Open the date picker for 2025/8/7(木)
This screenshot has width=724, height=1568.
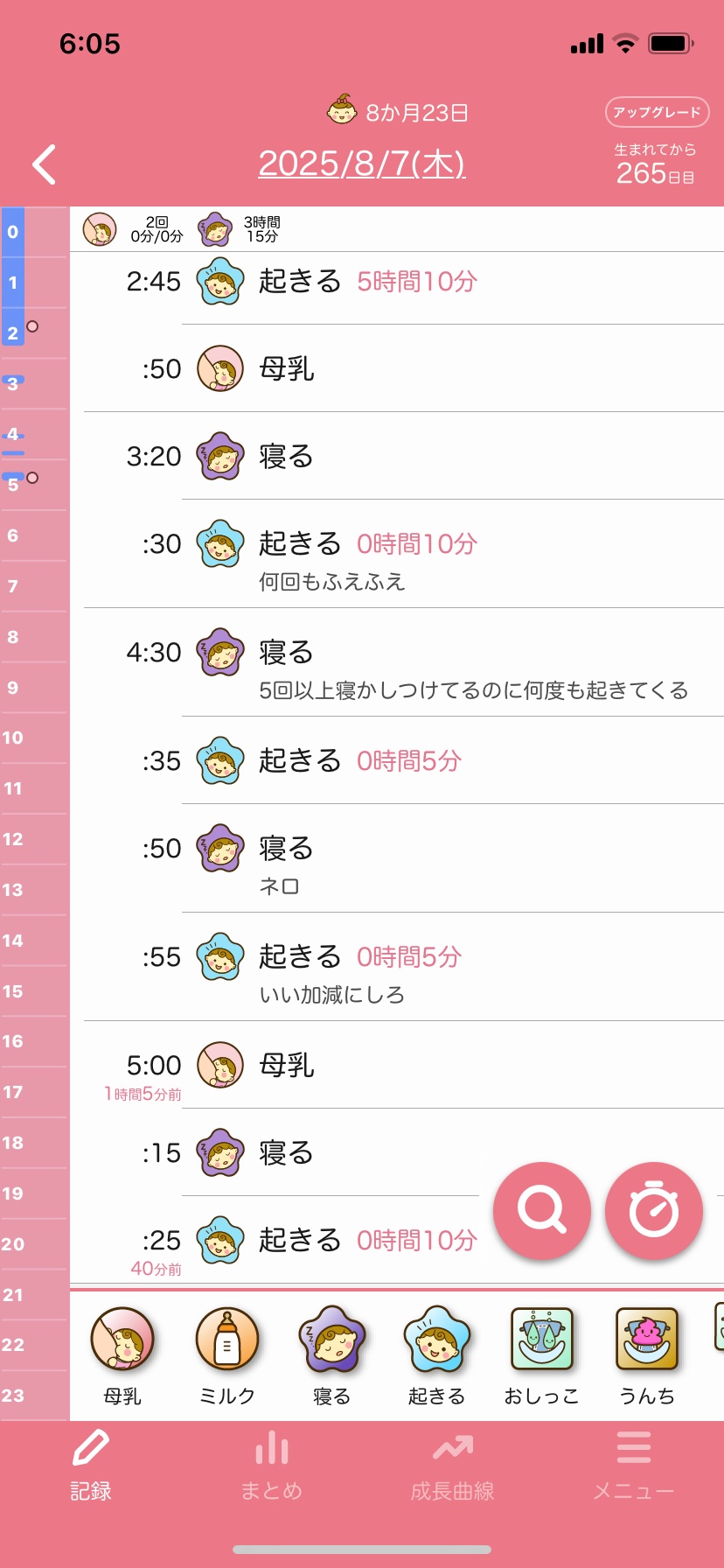click(361, 164)
